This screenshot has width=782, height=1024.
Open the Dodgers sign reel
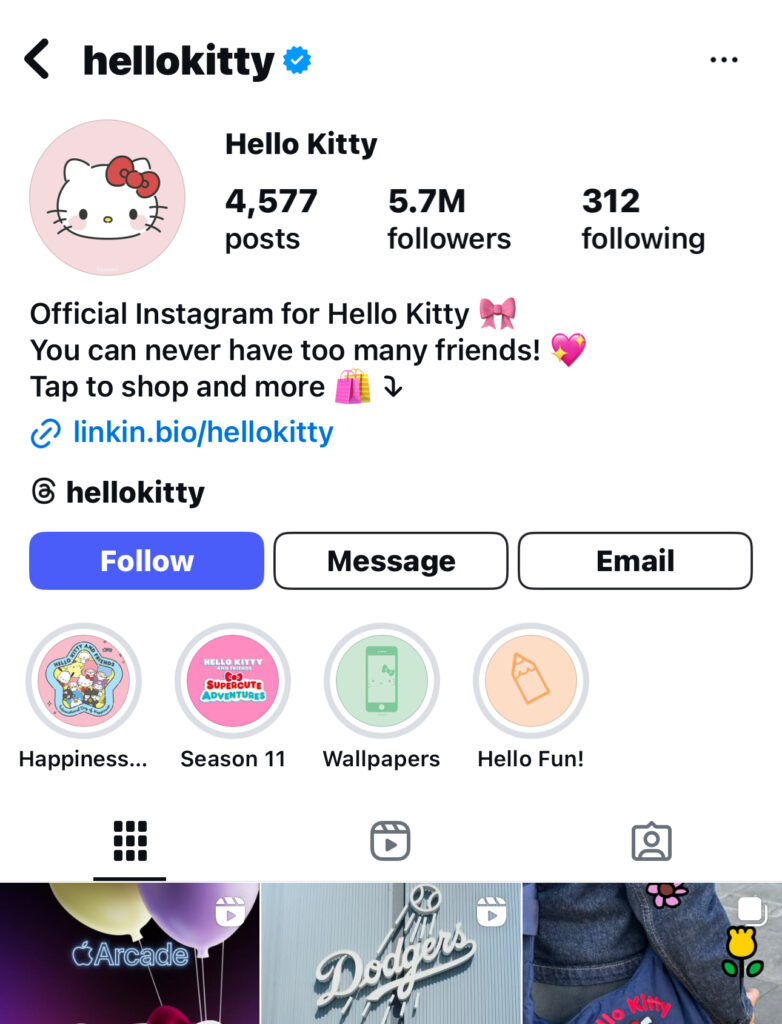(x=391, y=953)
